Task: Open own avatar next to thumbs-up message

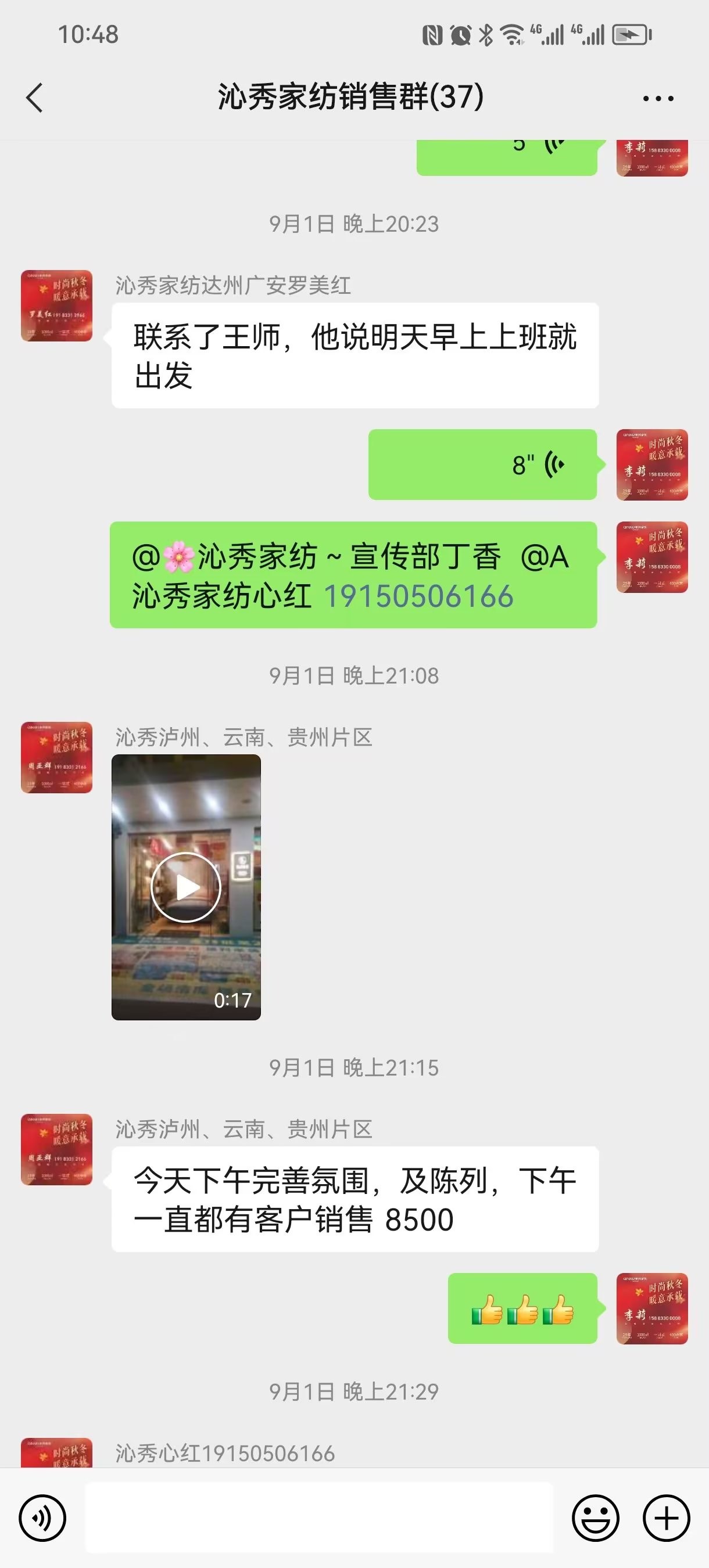Action: [x=651, y=1308]
